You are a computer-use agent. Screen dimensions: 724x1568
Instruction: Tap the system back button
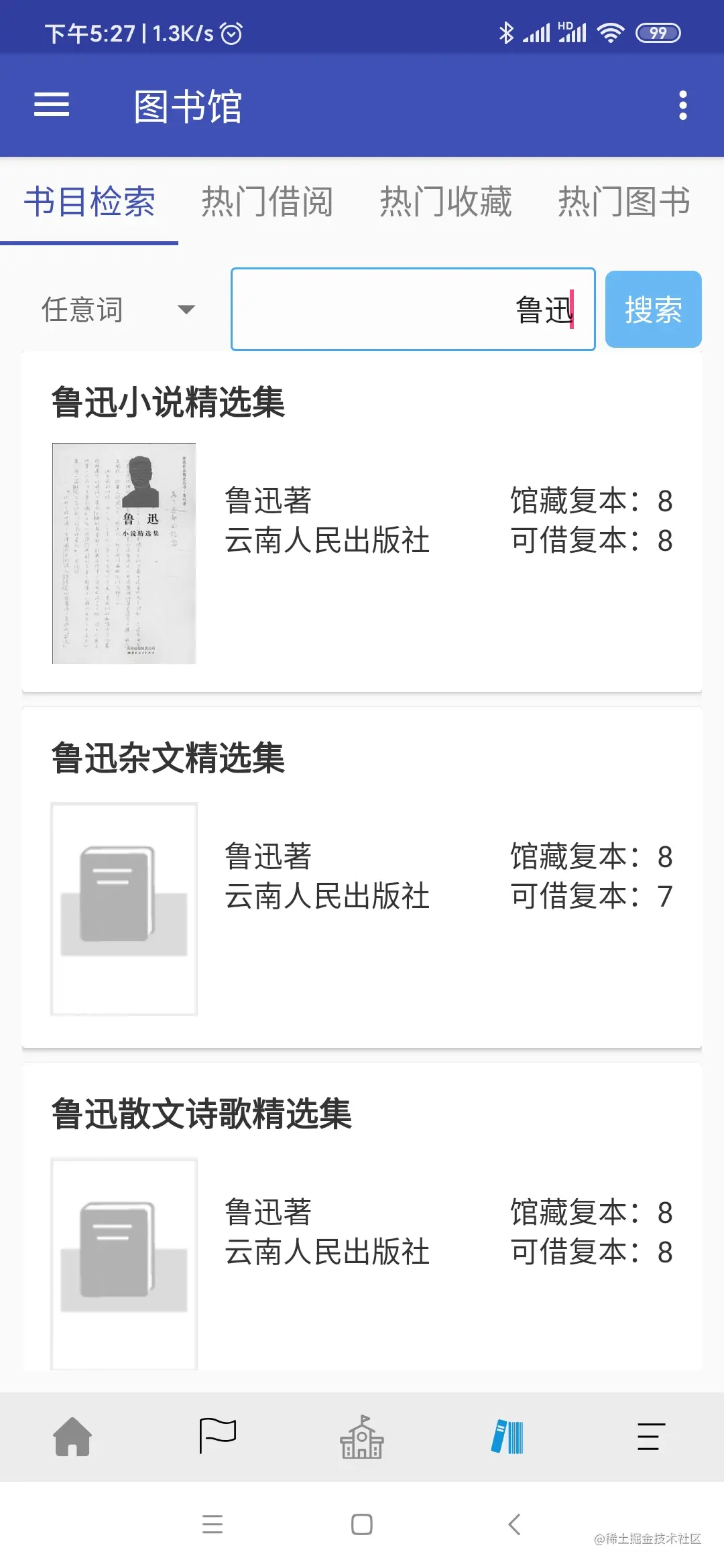point(514,1524)
